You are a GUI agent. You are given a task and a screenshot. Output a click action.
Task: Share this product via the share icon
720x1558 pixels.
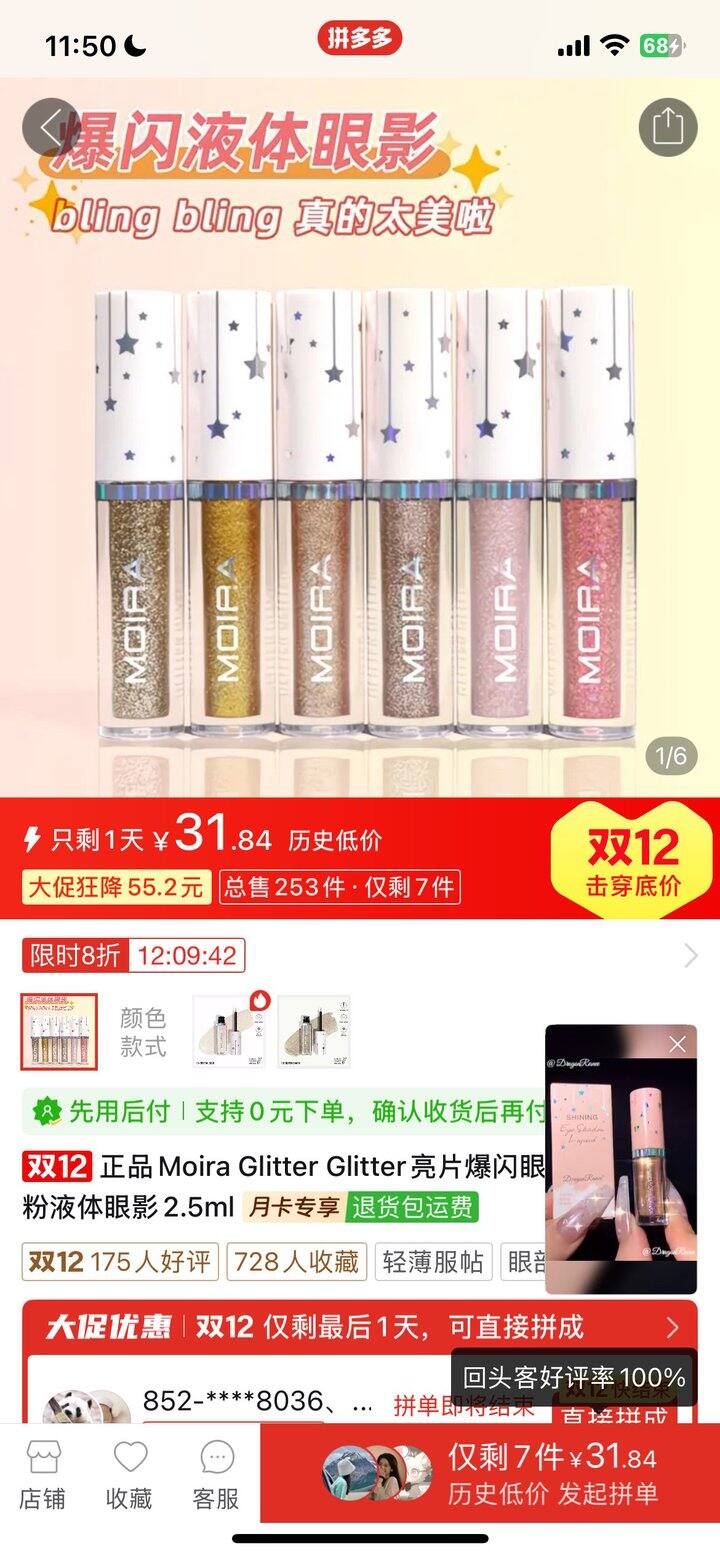click(x=667, y=127)
